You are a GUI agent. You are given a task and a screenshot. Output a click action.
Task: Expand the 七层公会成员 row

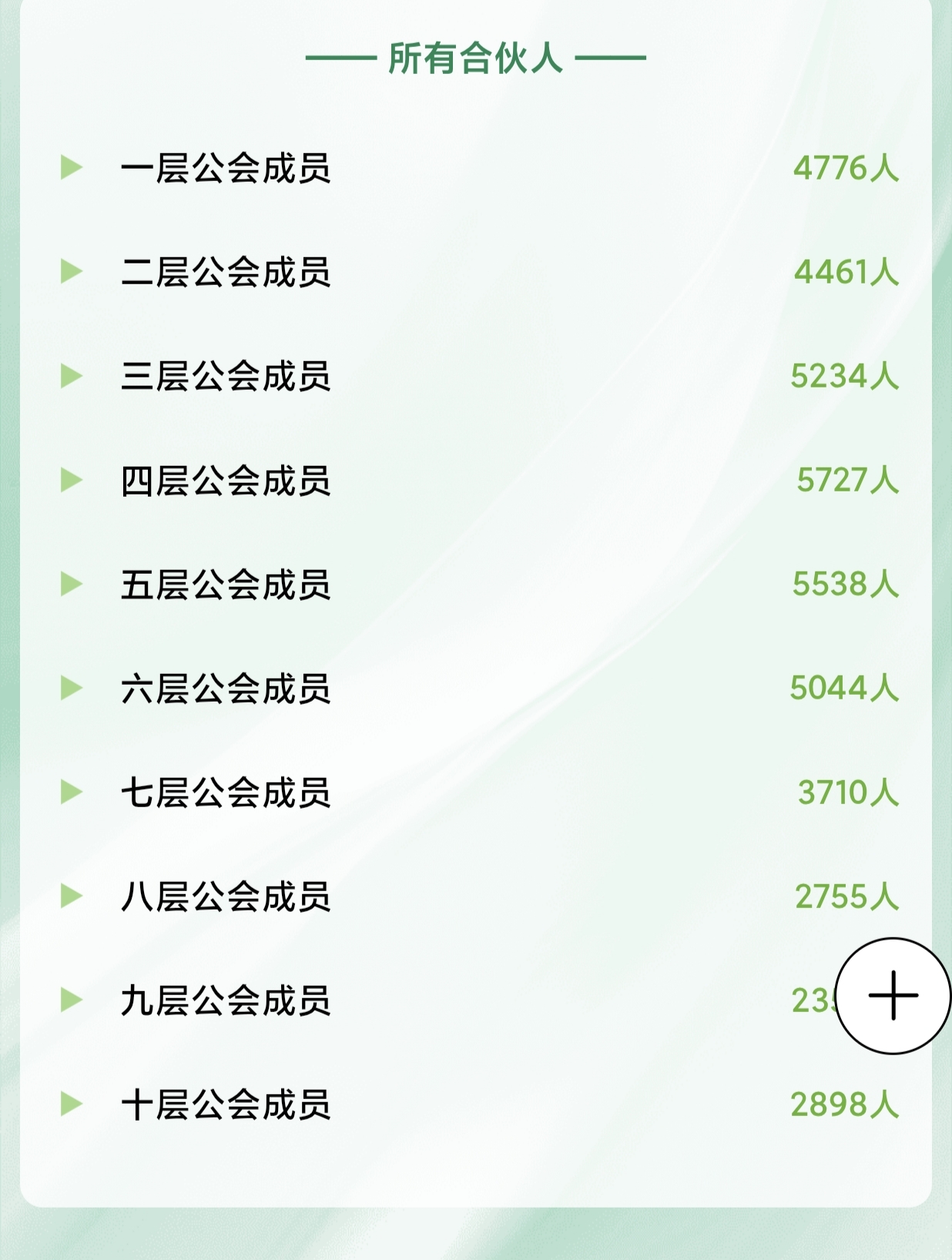tap(72, 792)
